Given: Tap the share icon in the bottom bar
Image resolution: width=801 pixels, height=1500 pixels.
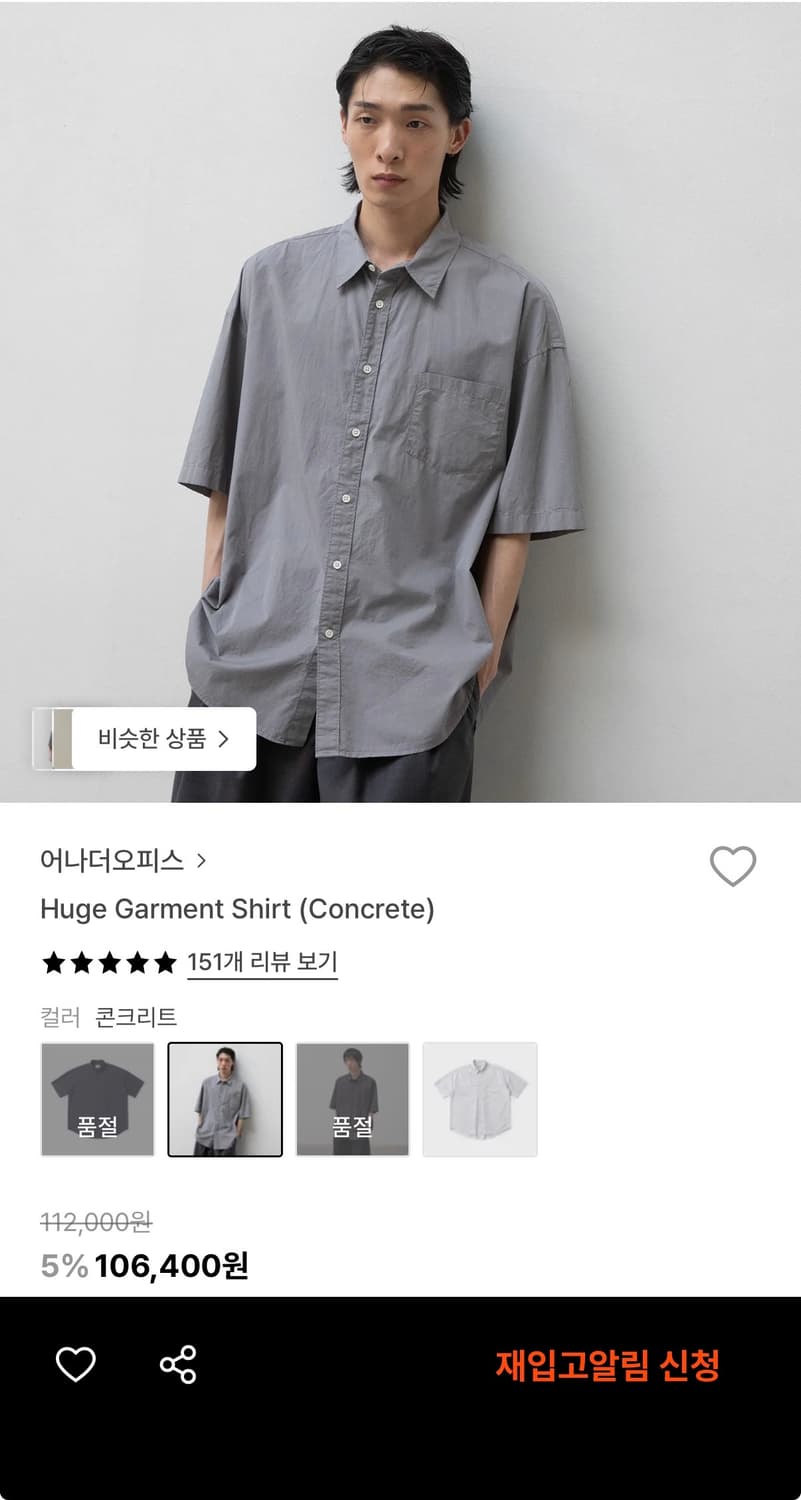Looking at the screenshot, I should tap(178, 1363).
